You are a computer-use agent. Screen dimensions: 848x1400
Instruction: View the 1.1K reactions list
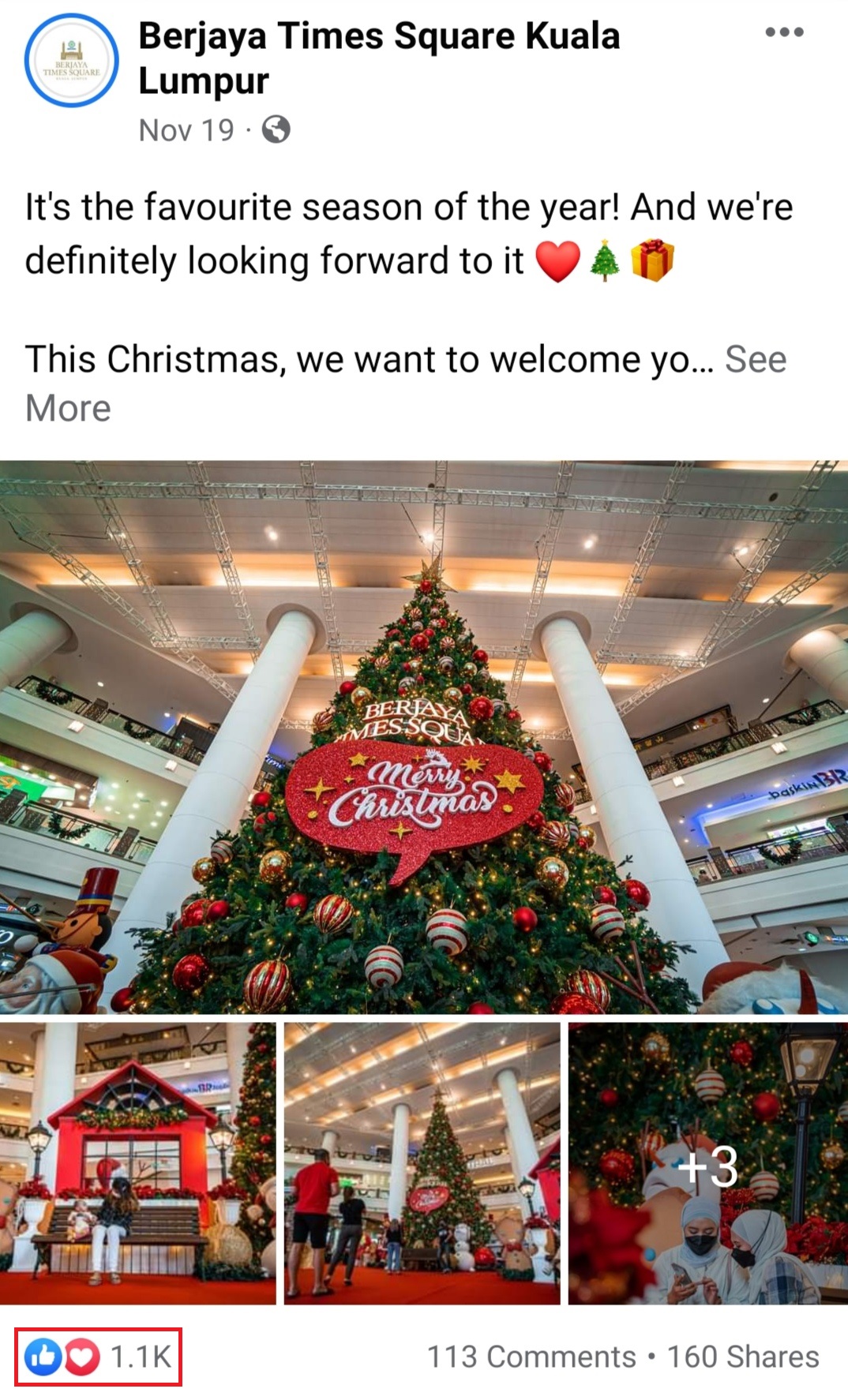tap(99, 1357)
